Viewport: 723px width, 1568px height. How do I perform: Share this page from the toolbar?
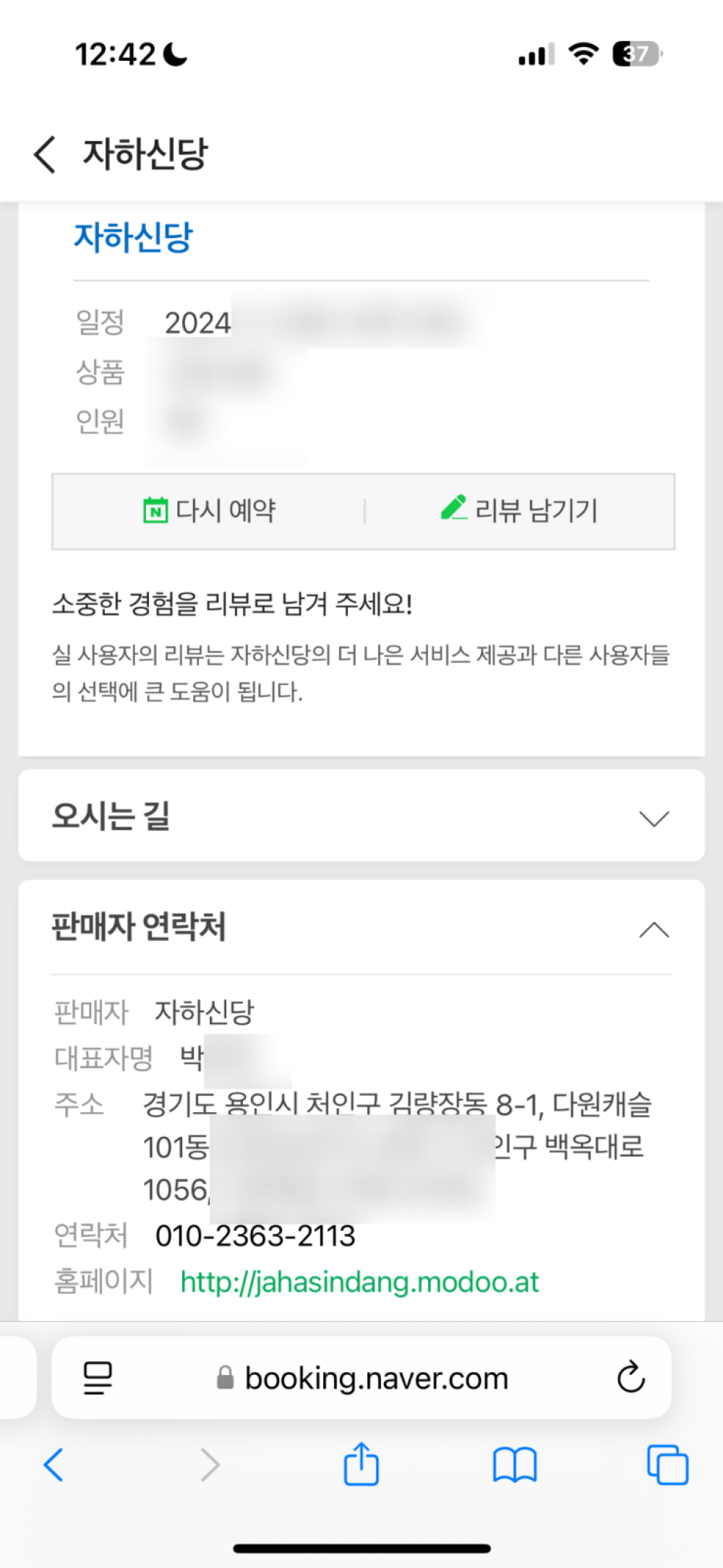361,1465
